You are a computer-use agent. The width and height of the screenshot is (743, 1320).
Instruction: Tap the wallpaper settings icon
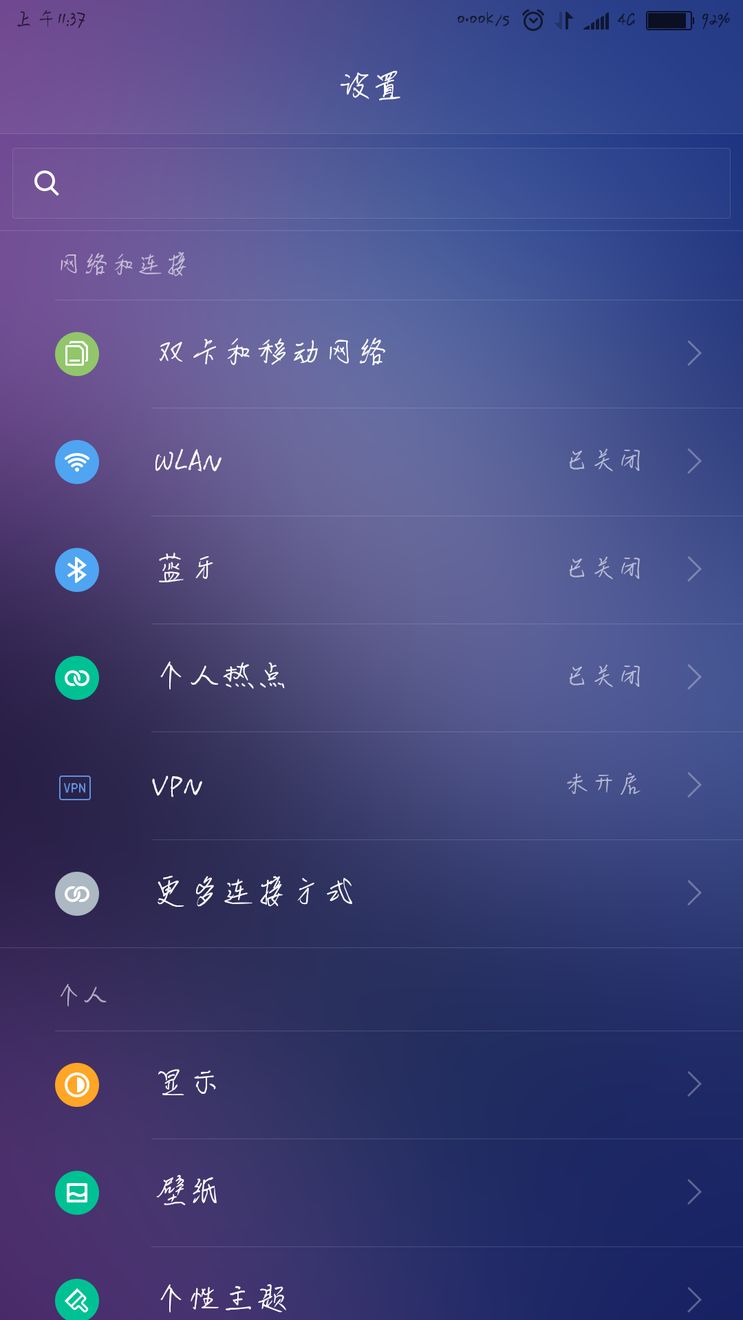pyautogui.click(x=77, y=1192)
